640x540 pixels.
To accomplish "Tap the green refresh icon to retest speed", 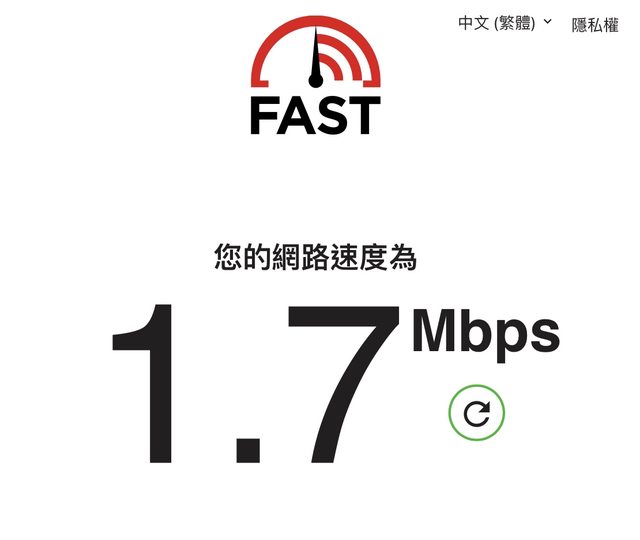I will (477, 412).
